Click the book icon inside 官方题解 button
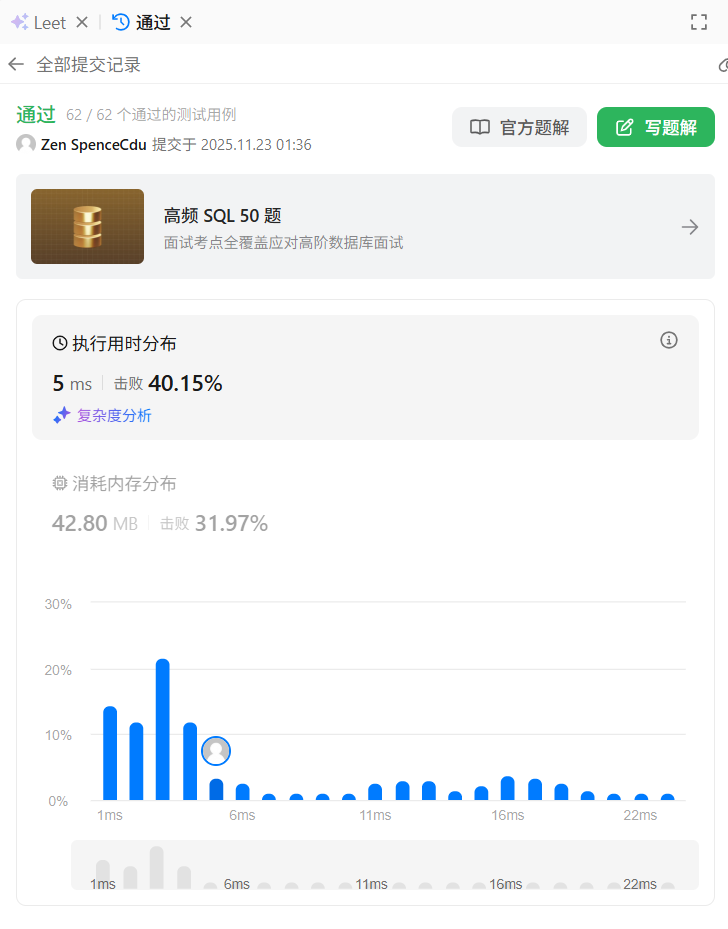Viewport: 728px width, 929px height. 481,127
